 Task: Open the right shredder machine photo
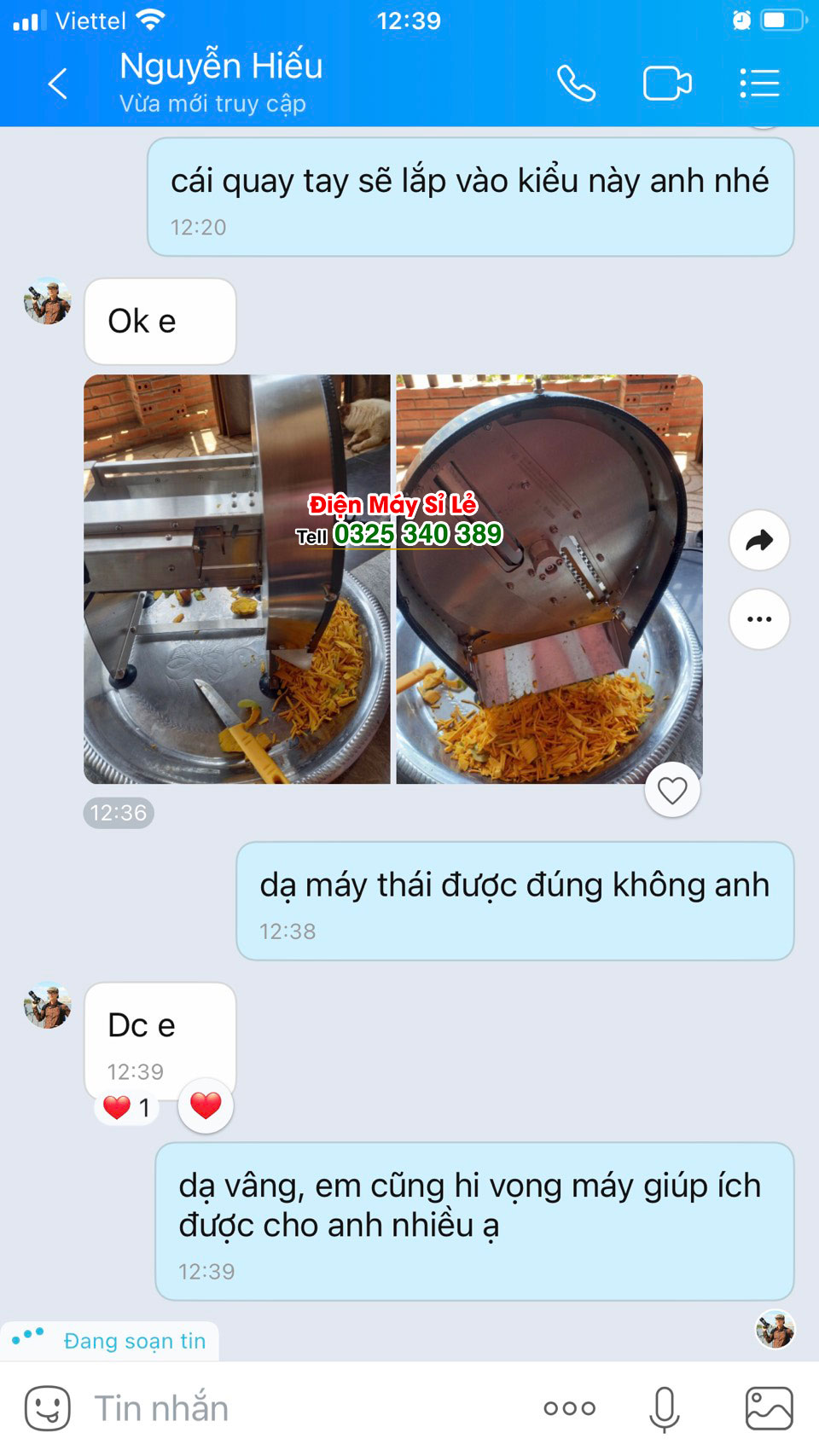[x=549, y=579]
